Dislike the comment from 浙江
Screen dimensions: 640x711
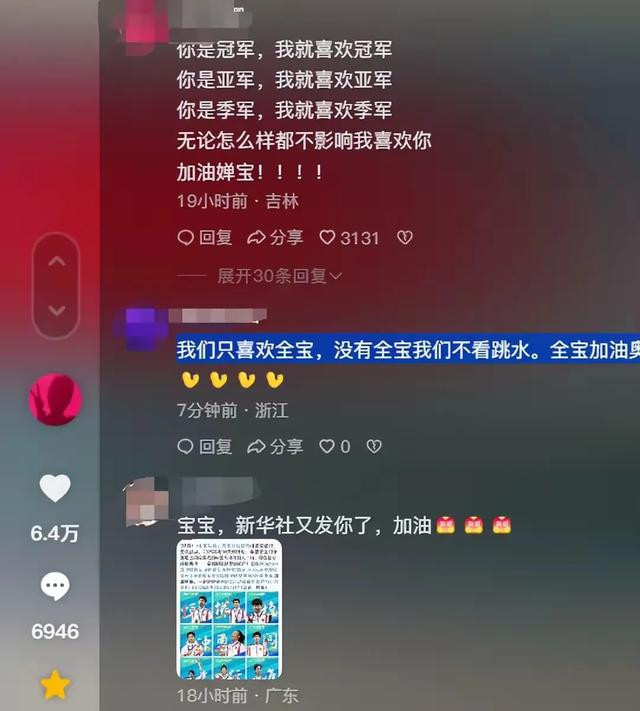pyautogui.click(x=374, y=447)
